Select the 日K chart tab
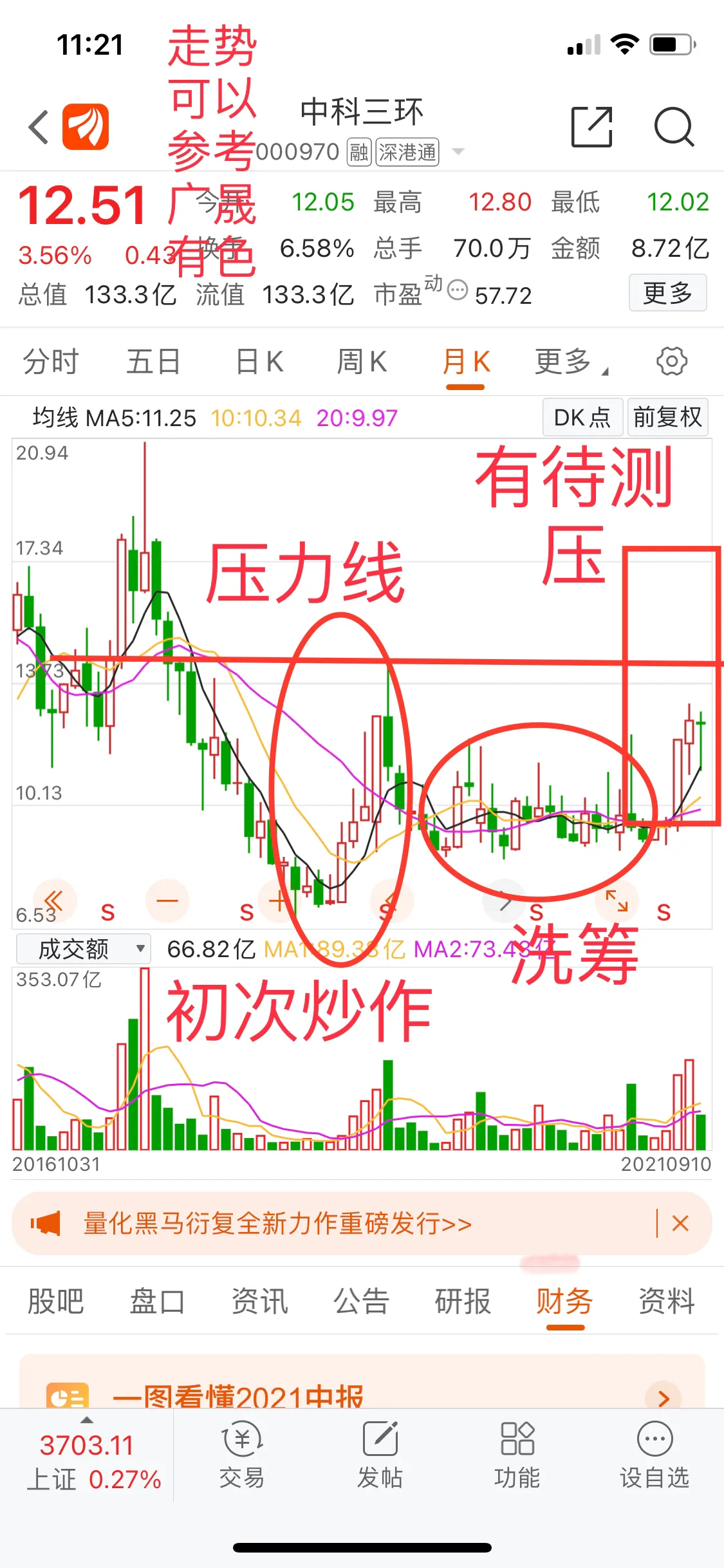724x1568 pixels. 259,361
